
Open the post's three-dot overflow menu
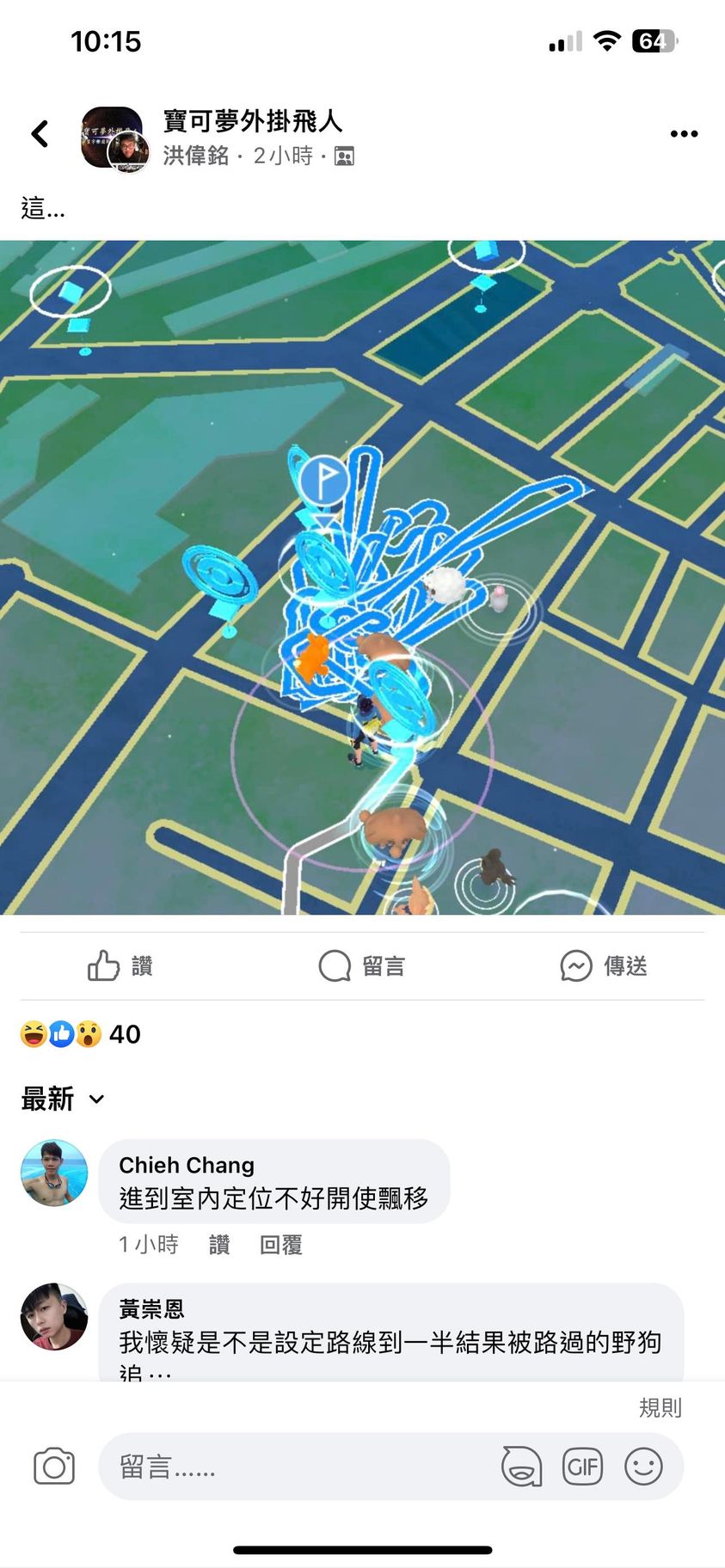point(684,133)
